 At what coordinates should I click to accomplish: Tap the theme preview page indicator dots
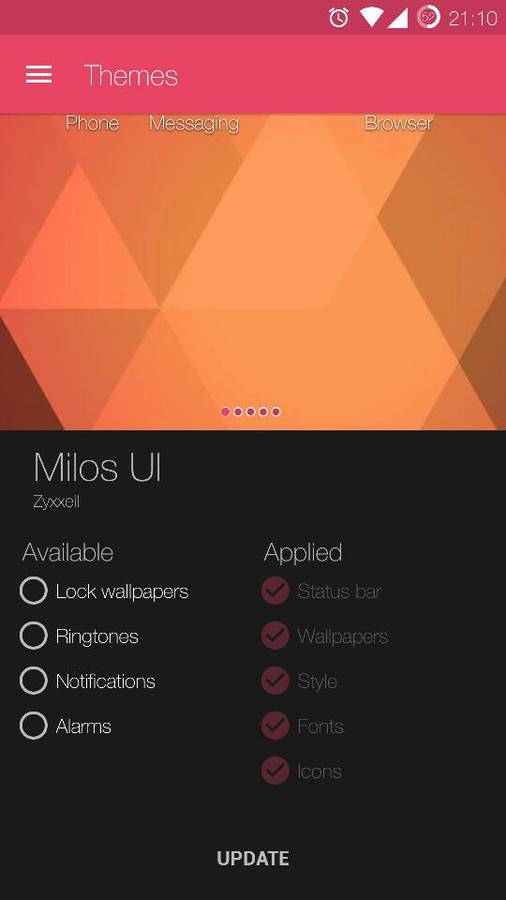click(x=251, y=412)
